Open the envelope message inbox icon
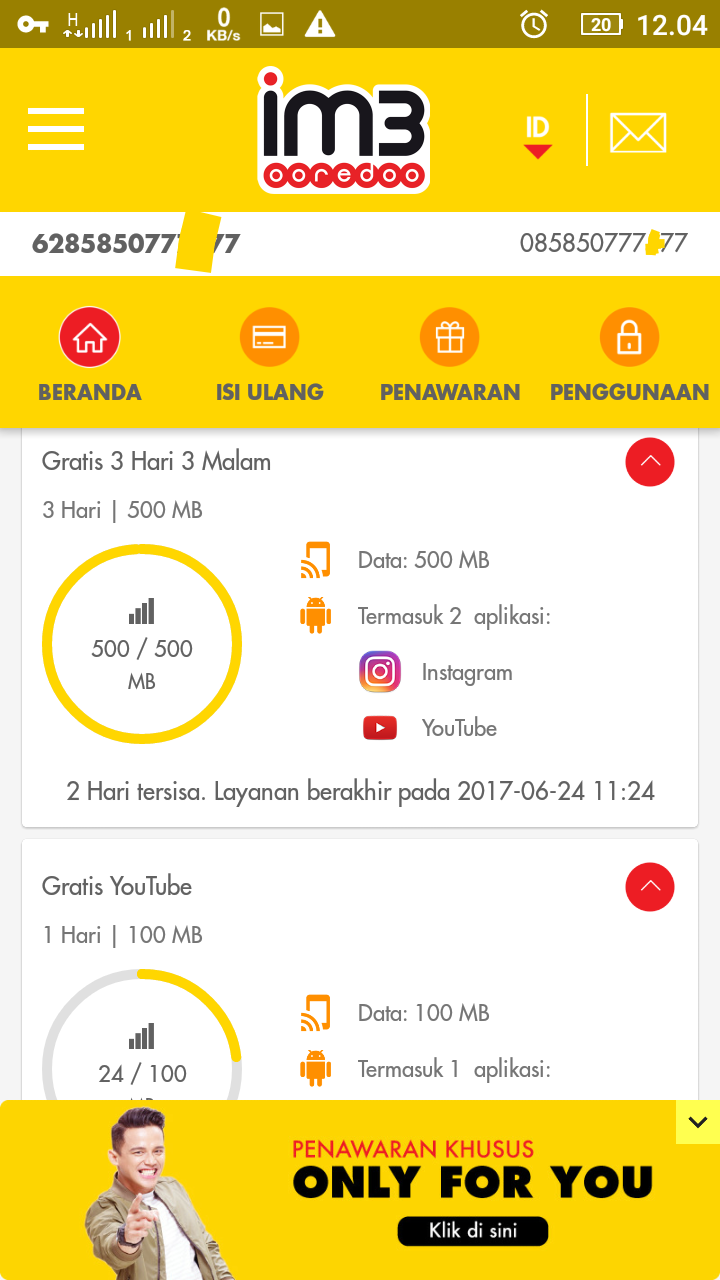This screenshot has height=1280, width=720. [x=638, y=131]
